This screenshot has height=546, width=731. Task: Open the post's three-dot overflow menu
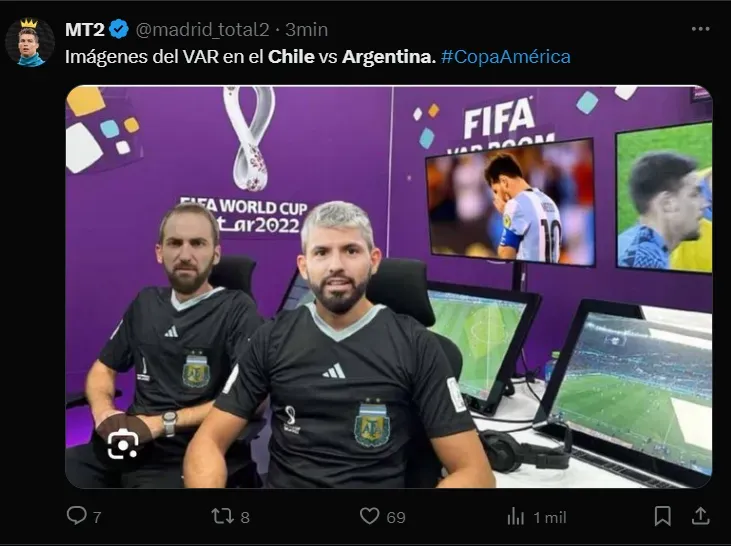(700, 29)
